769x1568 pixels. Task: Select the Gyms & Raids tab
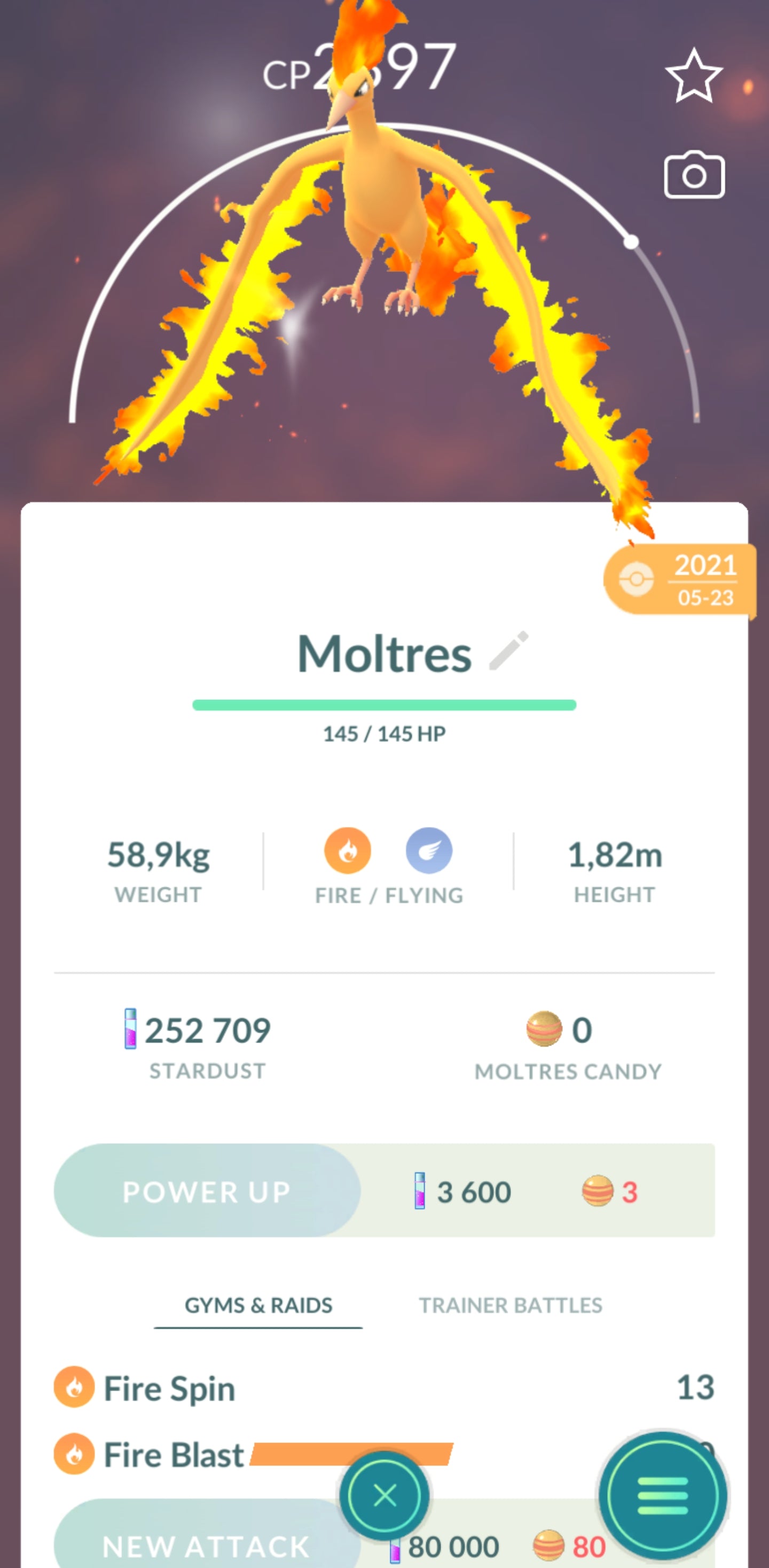pyautogui.click(x=258, y=1305)
